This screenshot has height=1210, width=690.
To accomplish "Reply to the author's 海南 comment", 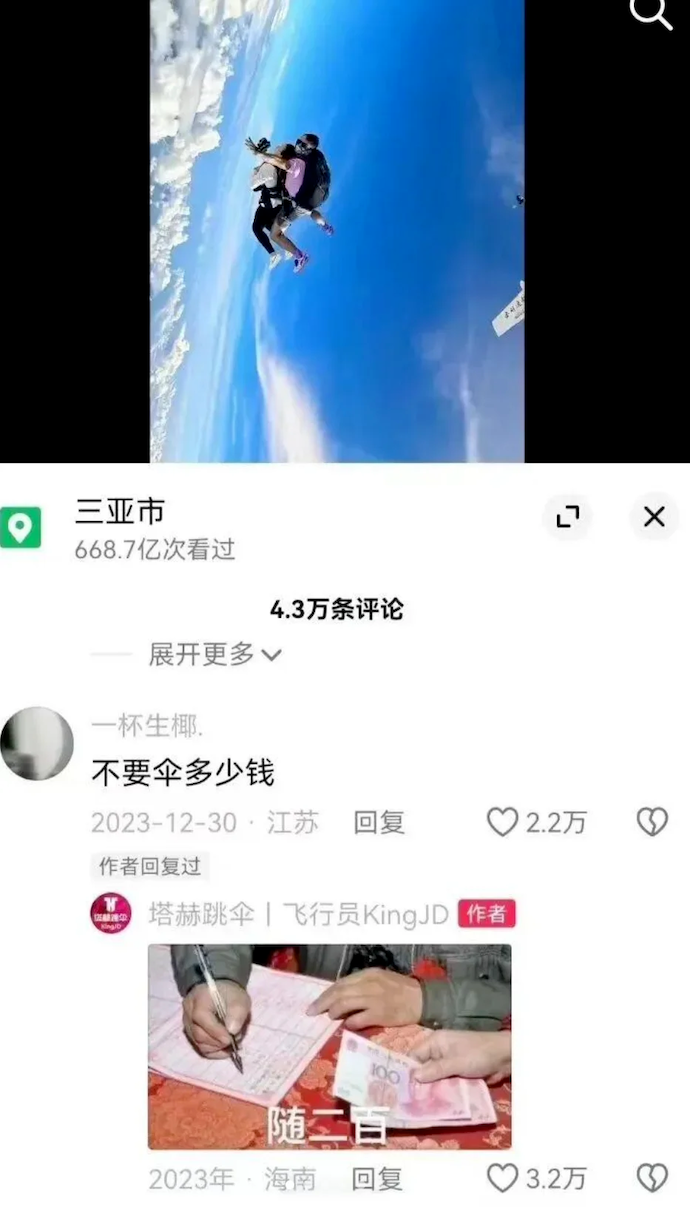I will click(x=377, y=1179).
